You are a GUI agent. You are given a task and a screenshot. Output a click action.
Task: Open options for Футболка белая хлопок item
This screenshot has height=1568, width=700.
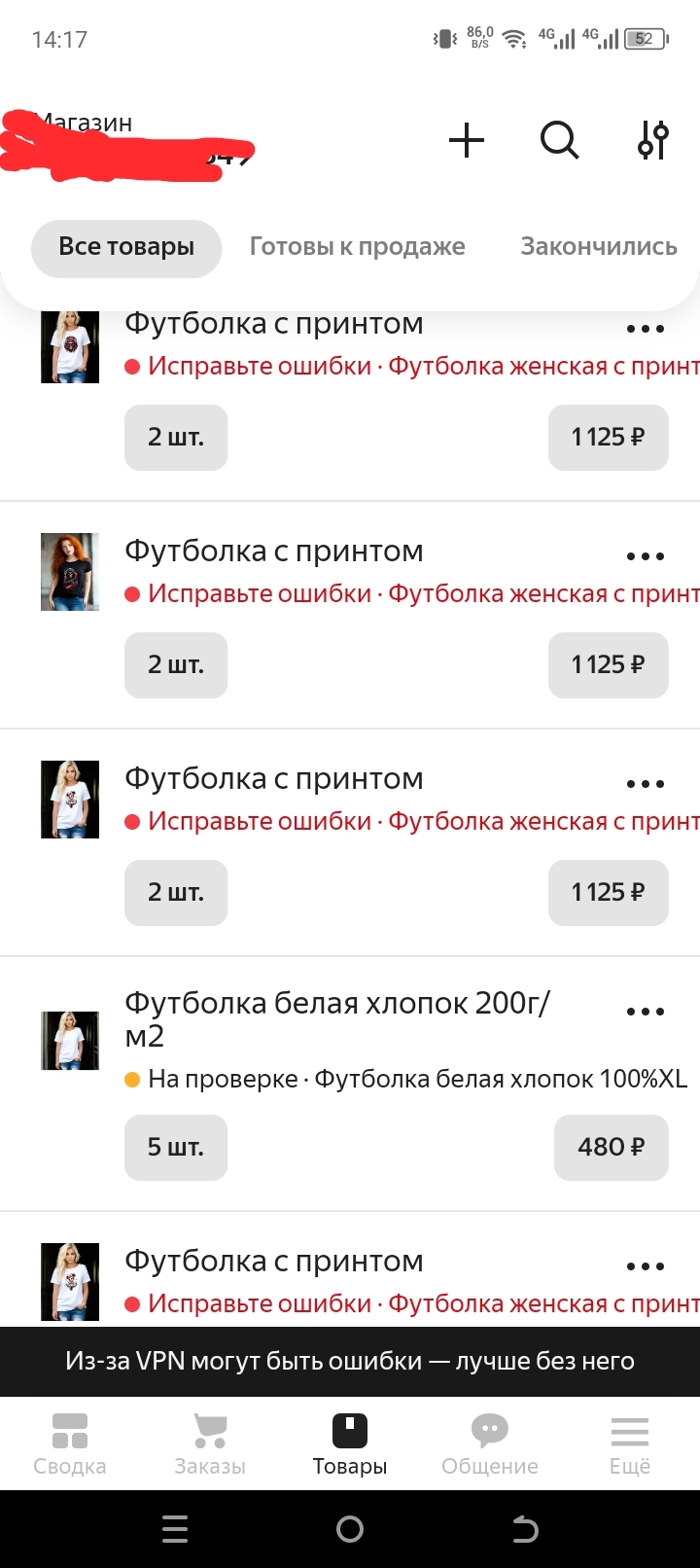[645, 1012]
